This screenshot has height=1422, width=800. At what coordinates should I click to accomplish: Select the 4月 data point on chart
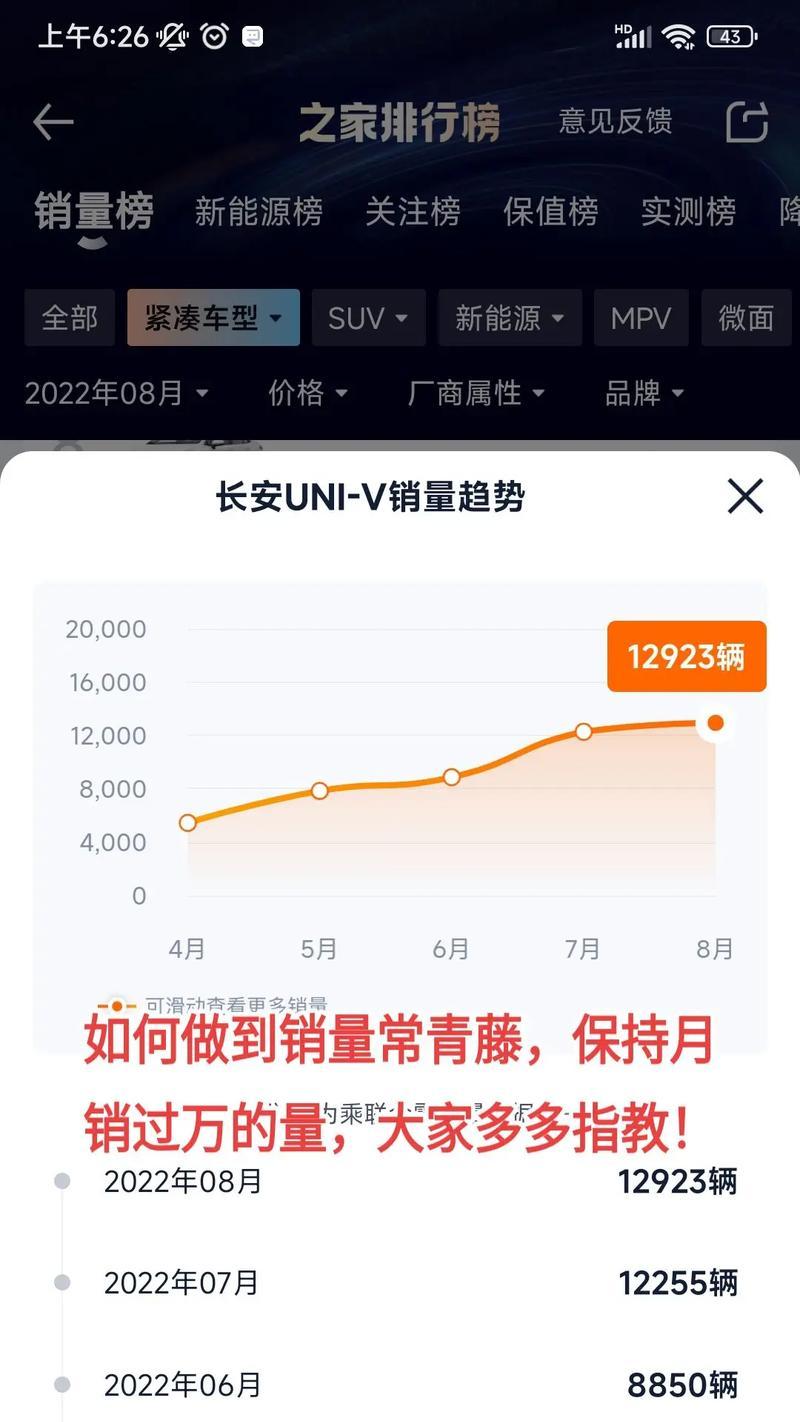click(187, 823)
